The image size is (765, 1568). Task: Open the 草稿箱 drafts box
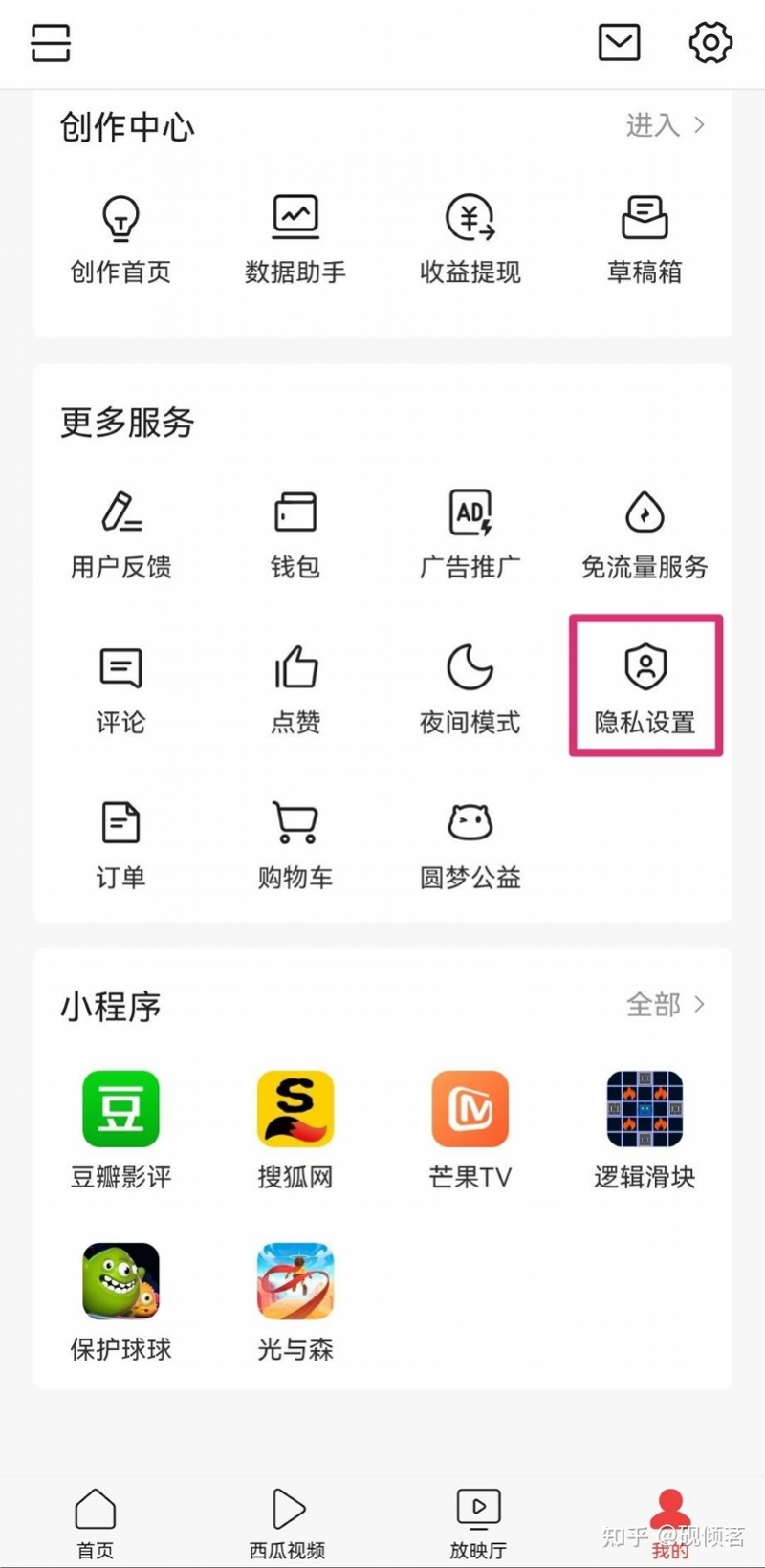point(645,239)
